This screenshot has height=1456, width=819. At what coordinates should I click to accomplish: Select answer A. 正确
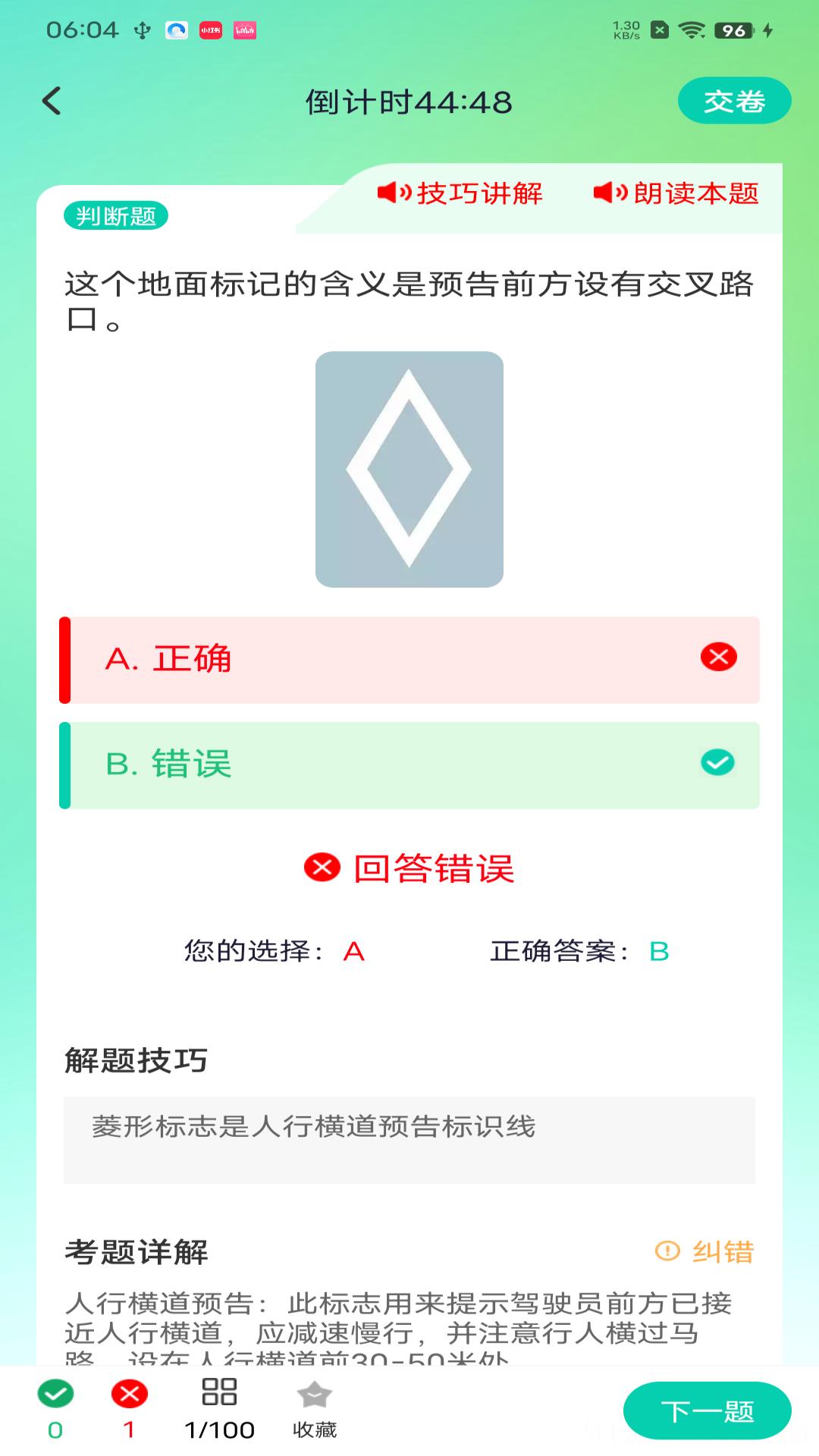pos(409,660)
